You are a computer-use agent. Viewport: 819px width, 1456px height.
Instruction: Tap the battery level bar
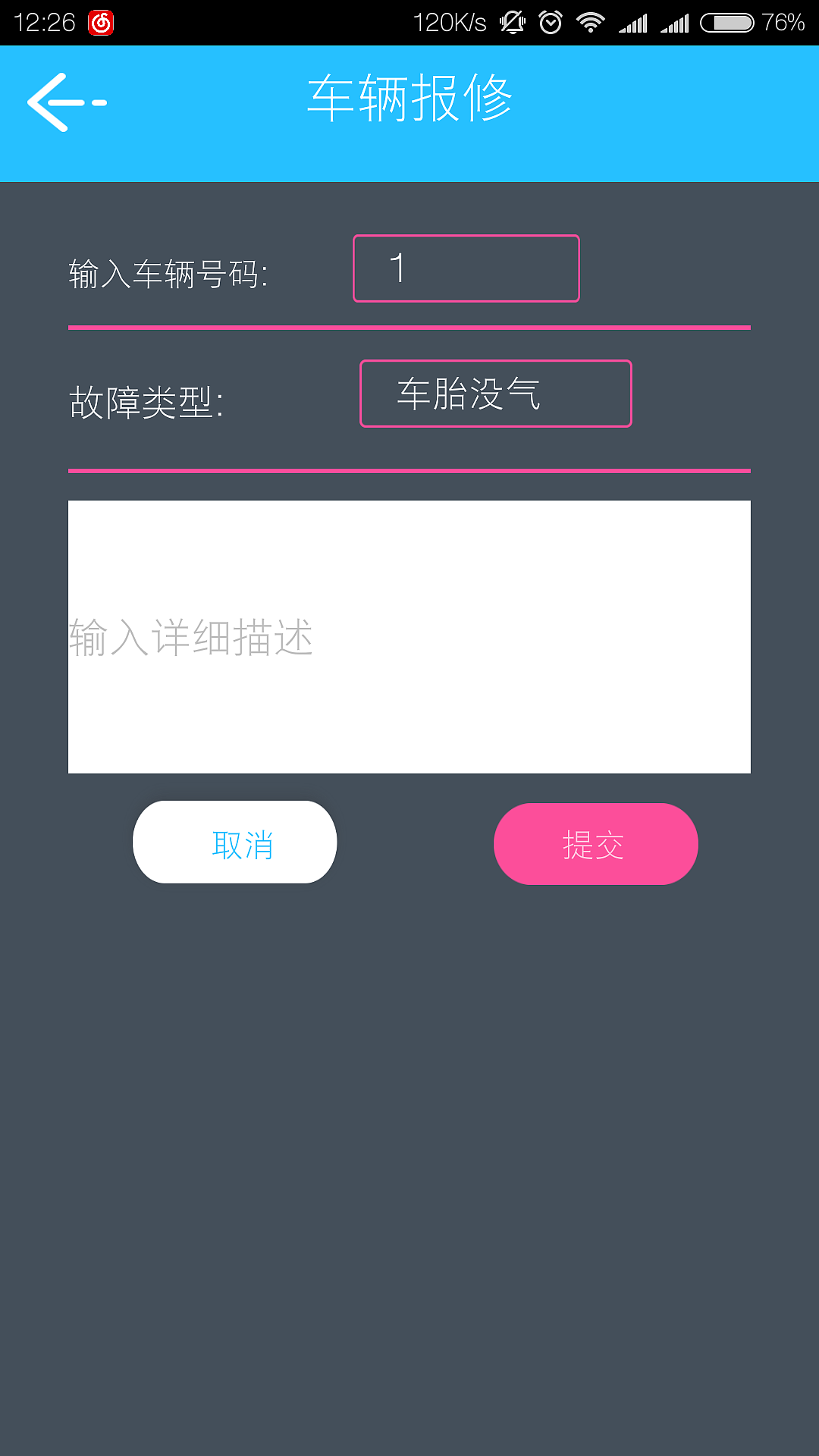(x=726, y=21)
